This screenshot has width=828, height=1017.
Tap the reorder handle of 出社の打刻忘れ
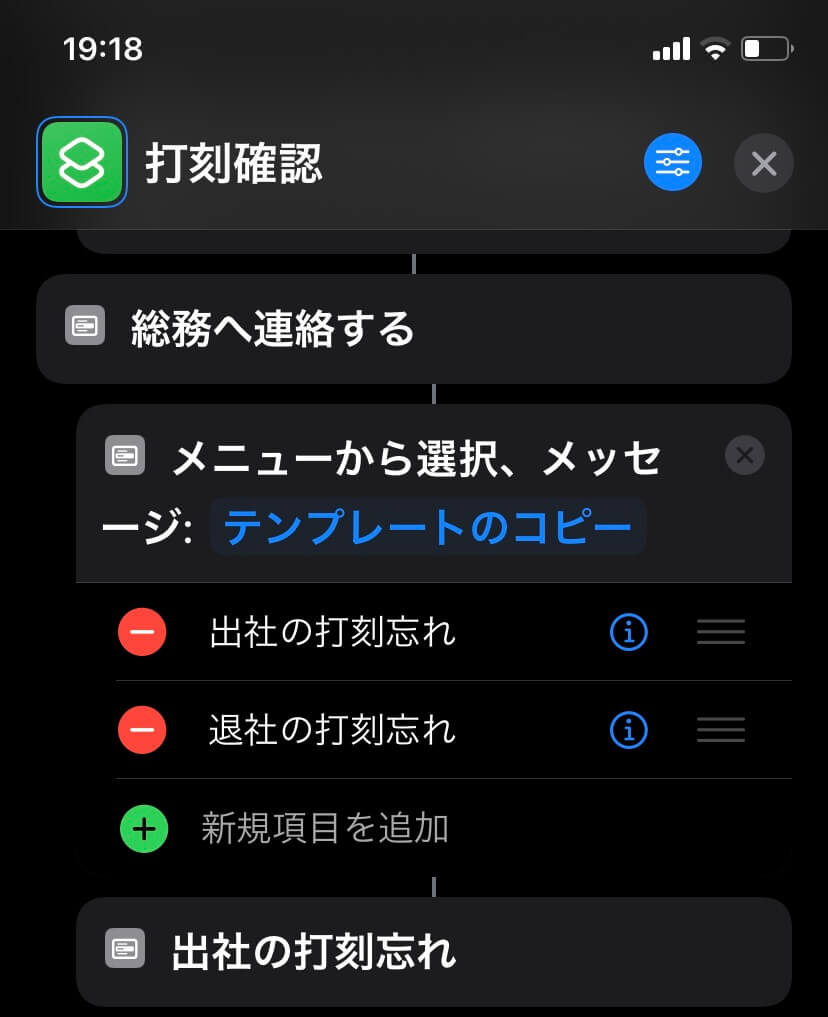coord(721,632)
